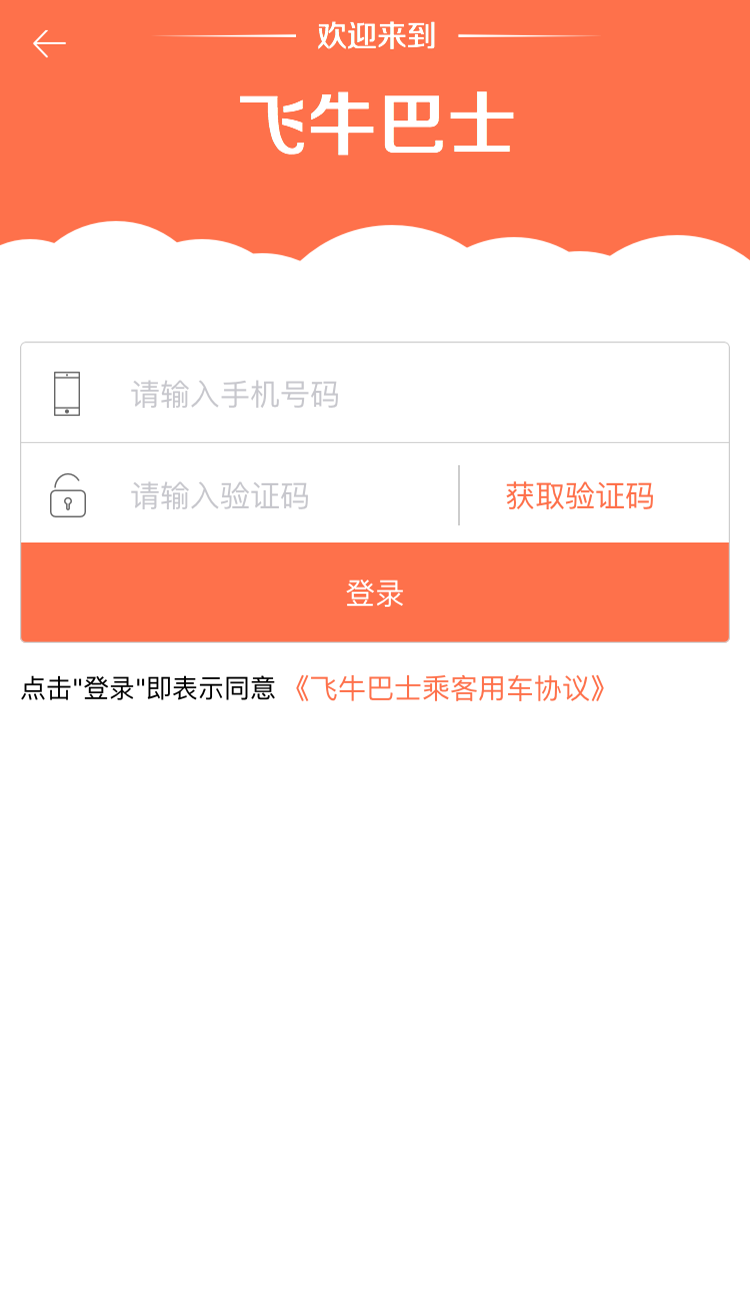Tap the phone number input field

400,394
